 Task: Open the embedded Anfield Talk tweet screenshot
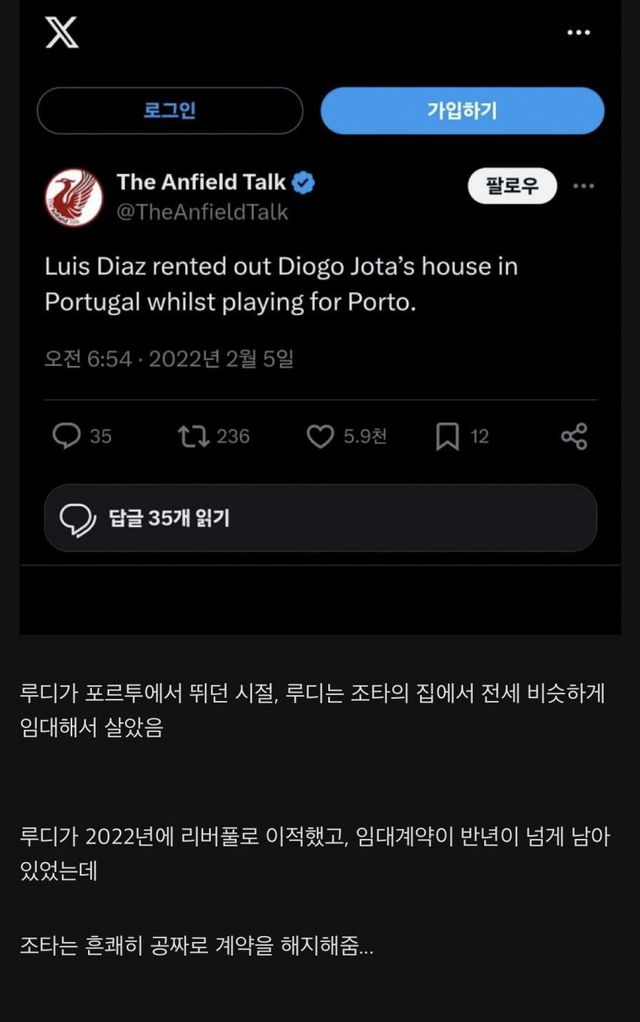[x=320, y=300]
